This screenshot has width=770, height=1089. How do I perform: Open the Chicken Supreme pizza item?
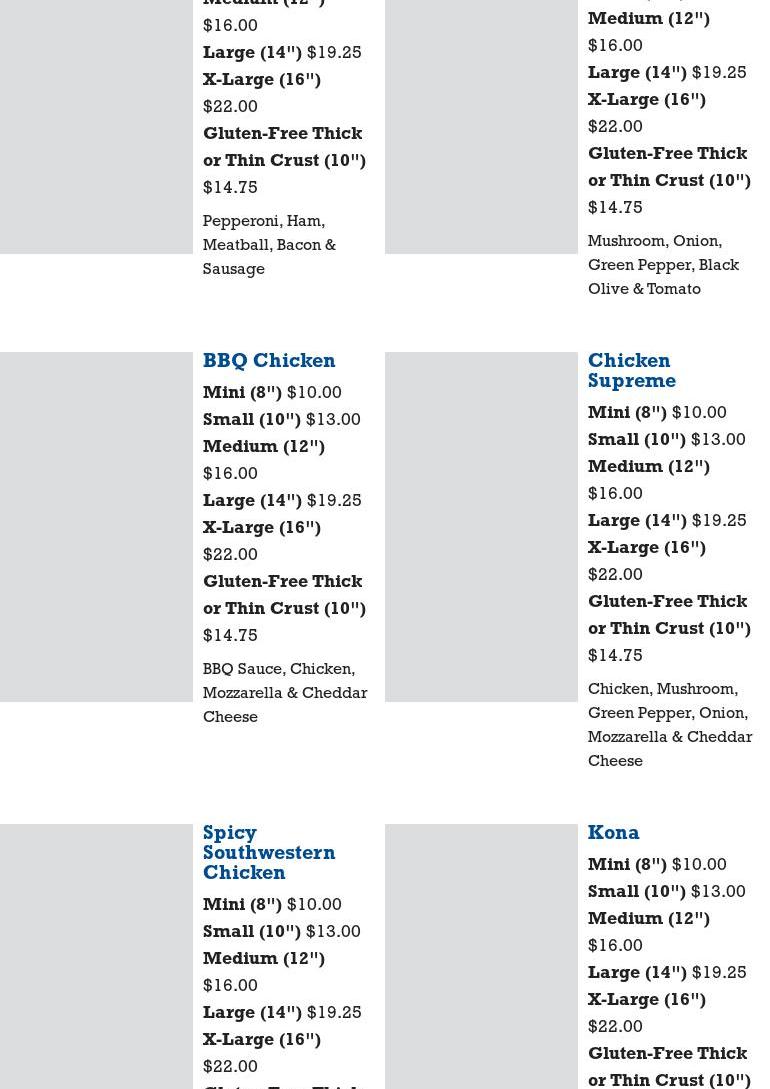(x=631, y=370)
